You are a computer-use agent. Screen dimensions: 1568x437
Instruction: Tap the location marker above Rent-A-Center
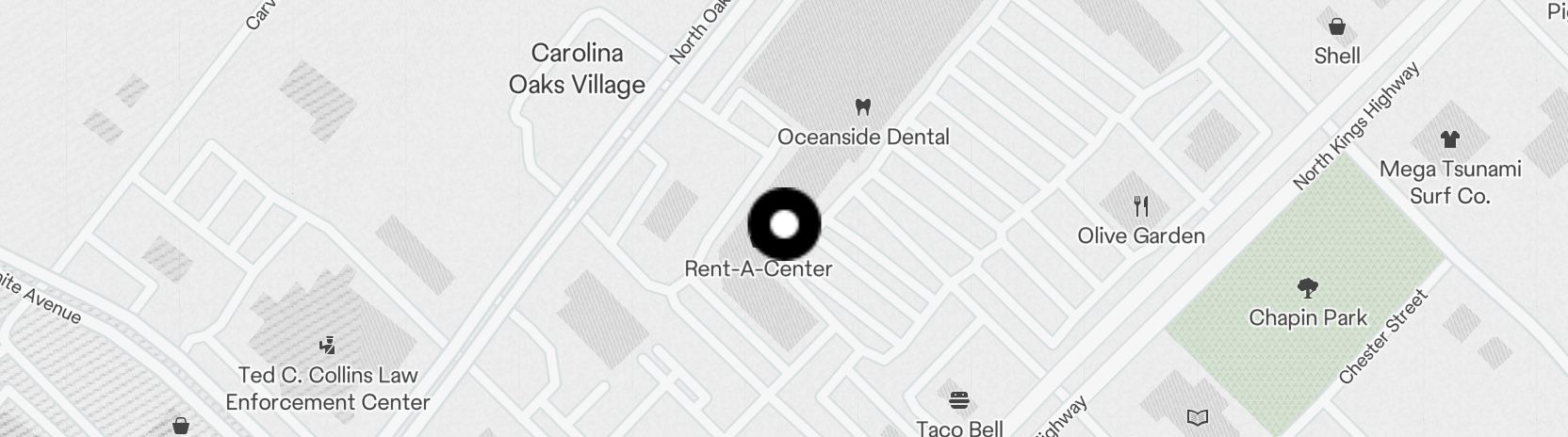click(x=784, y=224)
